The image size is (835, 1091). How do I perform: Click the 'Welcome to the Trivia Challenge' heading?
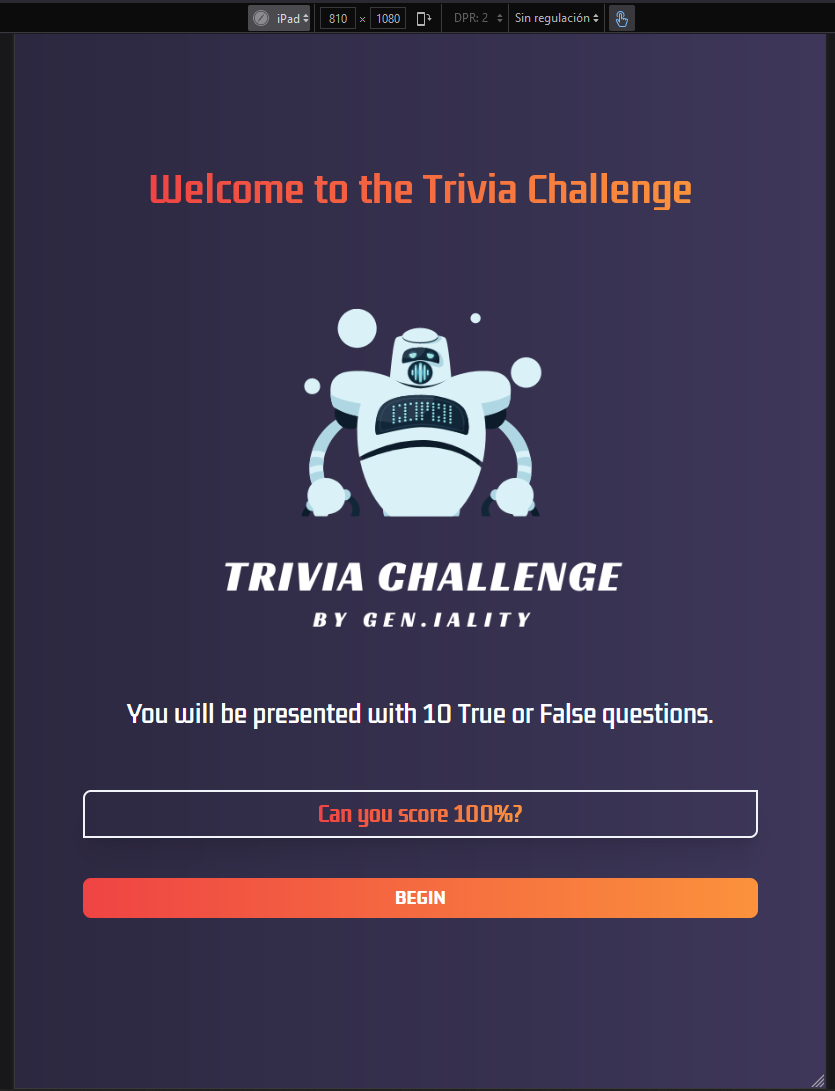pos(420,189)
